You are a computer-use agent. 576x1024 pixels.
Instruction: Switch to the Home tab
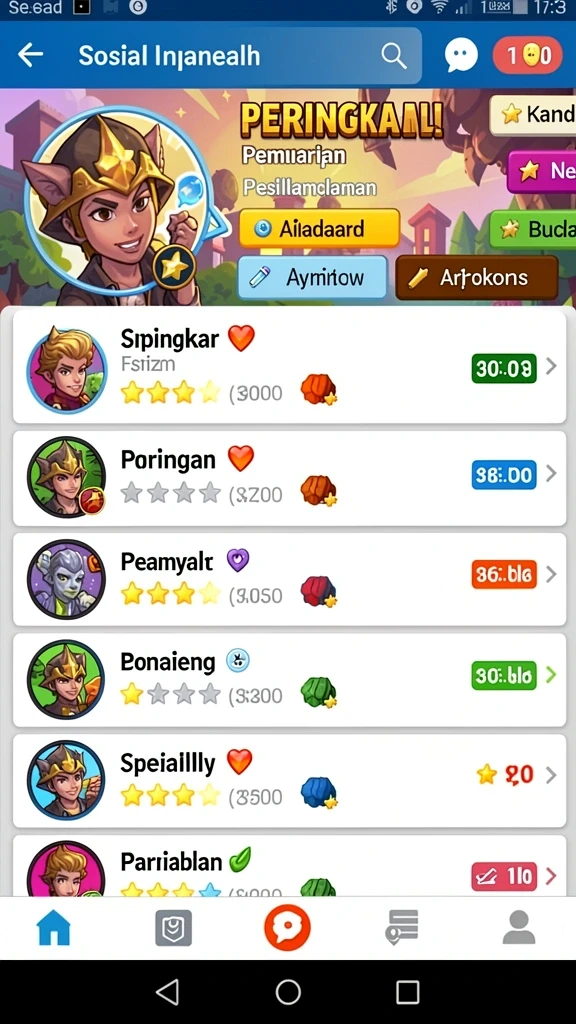54,927
